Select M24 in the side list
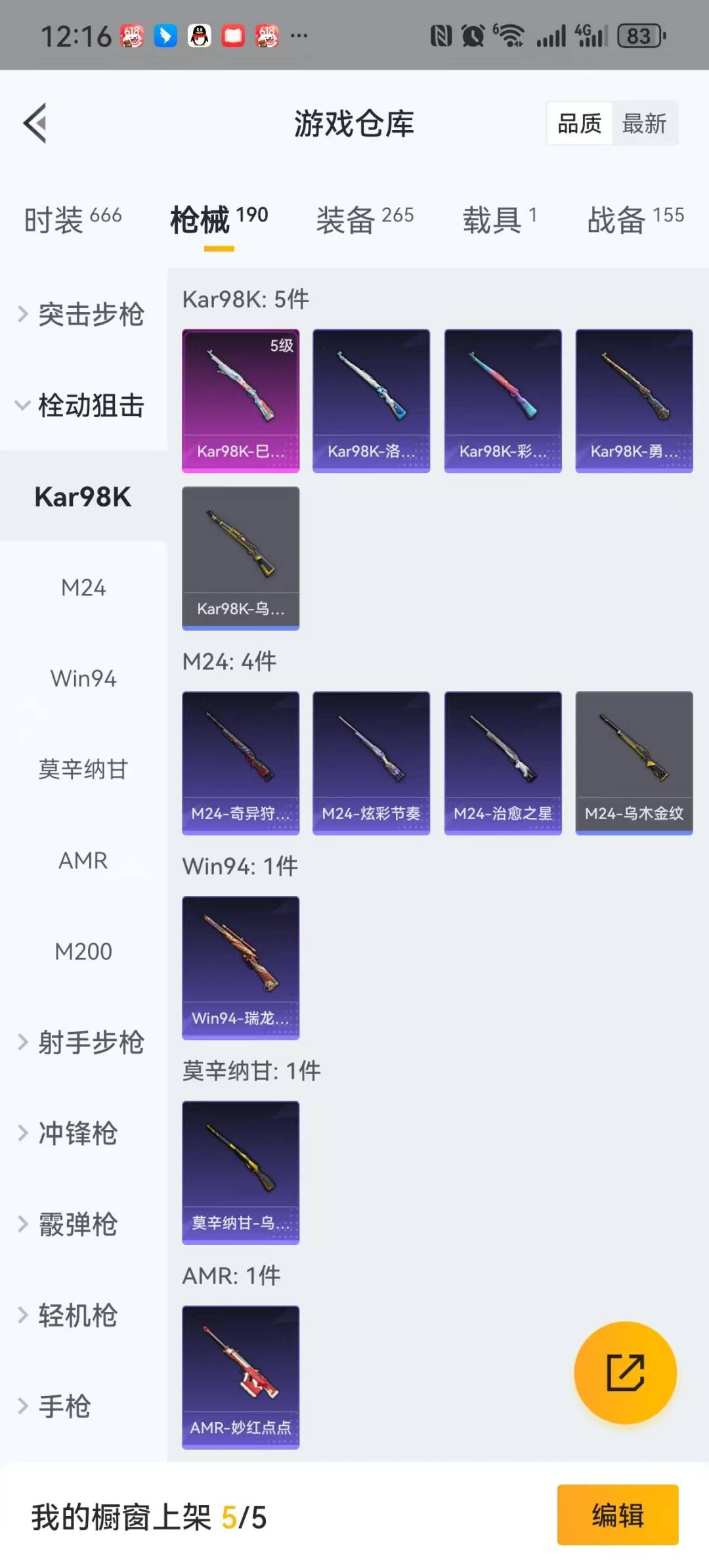This screenshot has width=709, height=1568. click(x=83, y=587)
